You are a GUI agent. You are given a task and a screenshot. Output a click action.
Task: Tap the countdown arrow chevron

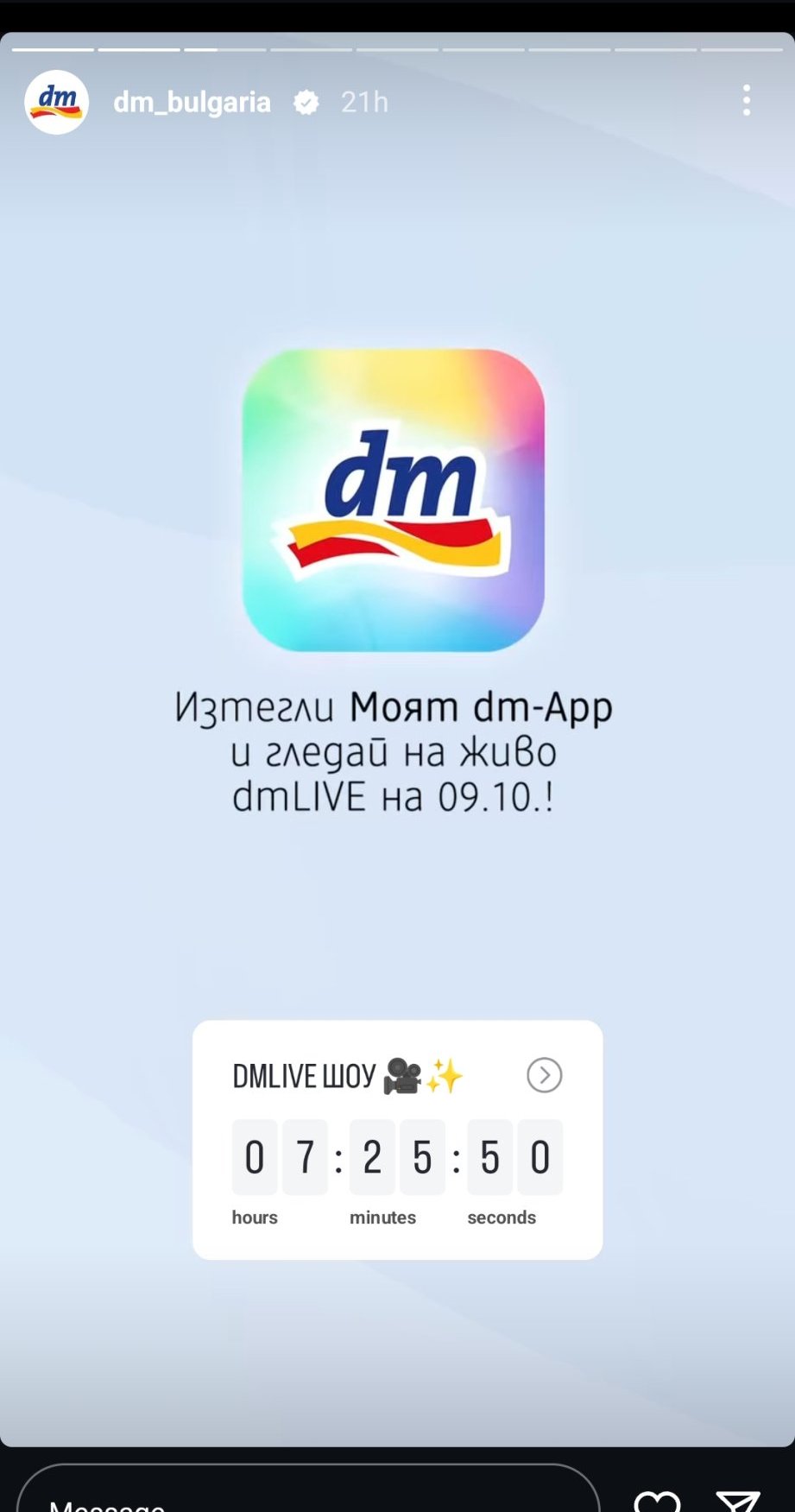544,1075
